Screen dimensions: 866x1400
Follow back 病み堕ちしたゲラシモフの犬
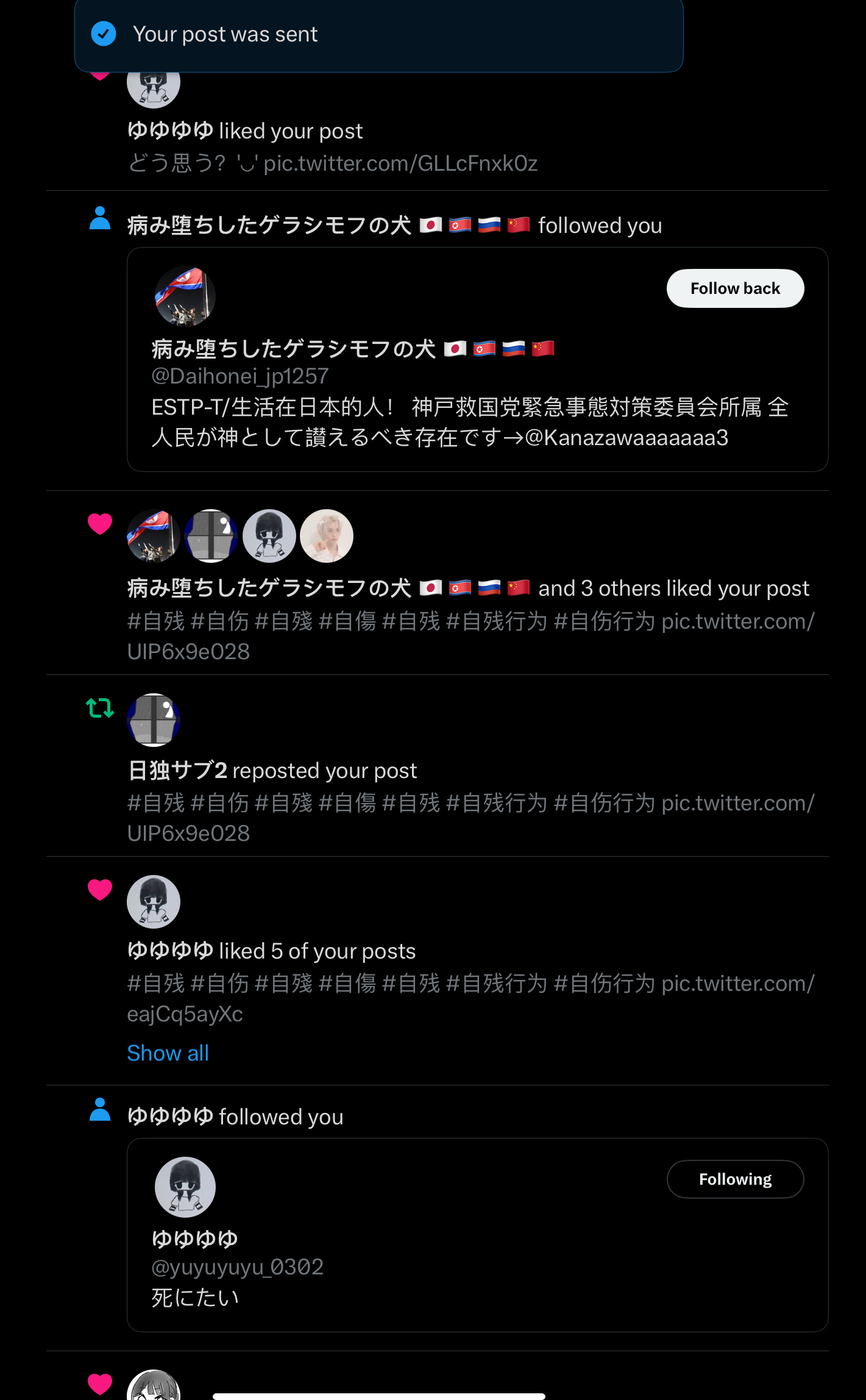[x=735, y=288]
